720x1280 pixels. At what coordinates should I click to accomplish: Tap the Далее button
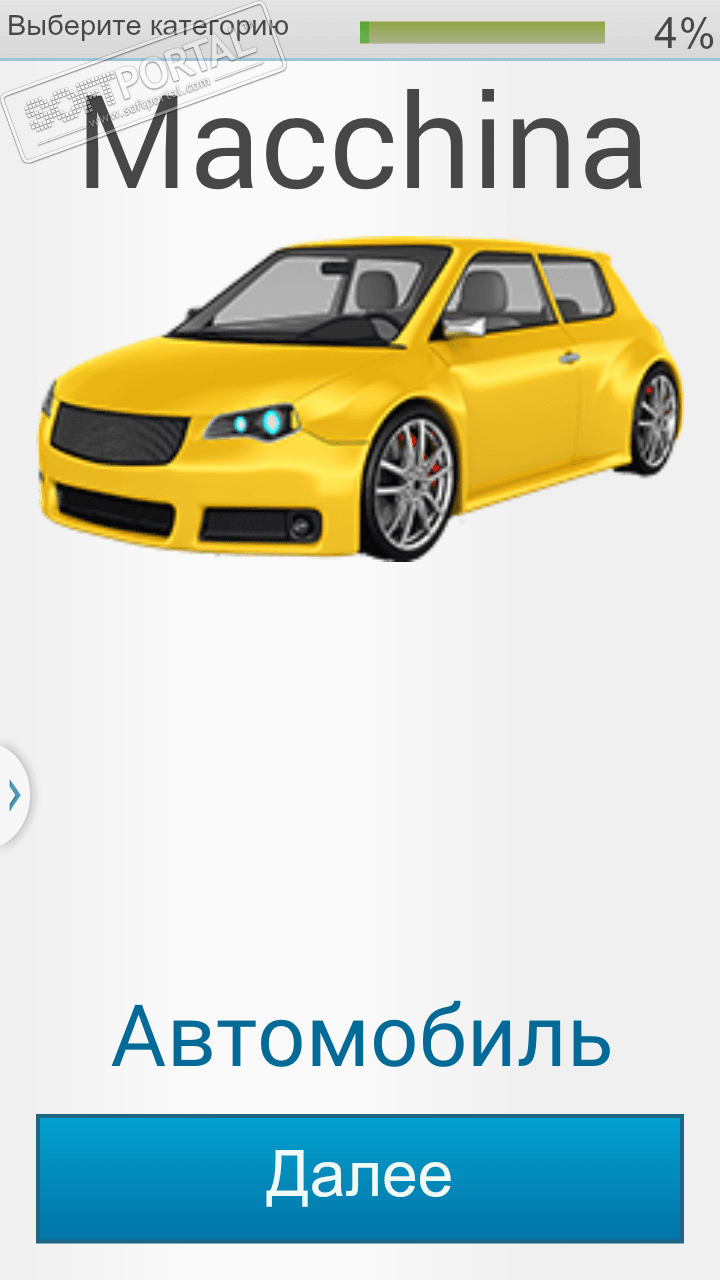coord(359,1178)
